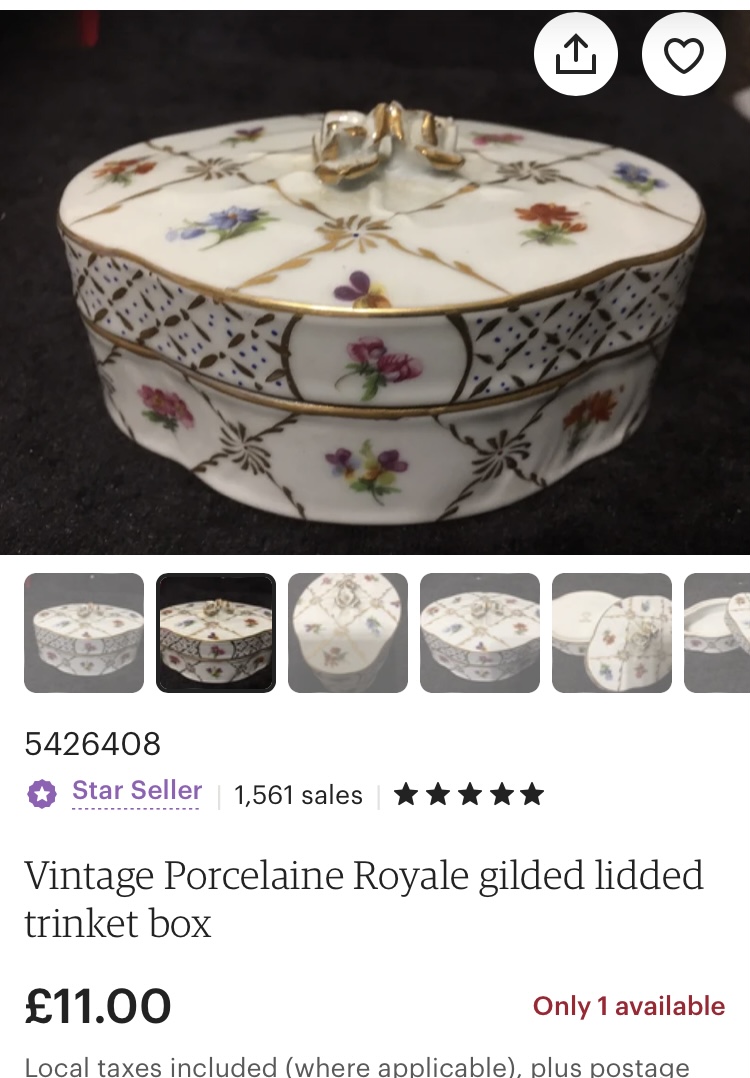View the first thumbnail photo
The image size is (750, 1078).
84,633
